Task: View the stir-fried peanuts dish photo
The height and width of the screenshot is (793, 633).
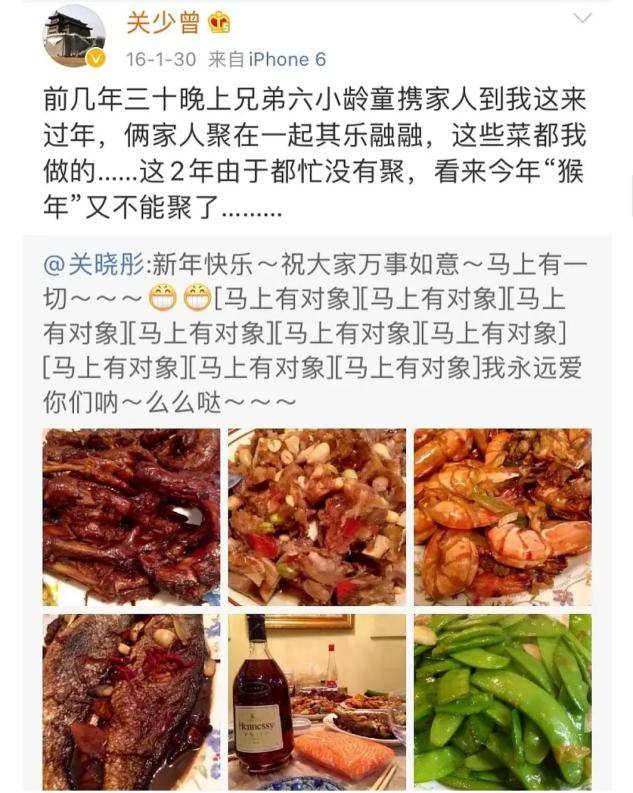Action: click(316, 517)
